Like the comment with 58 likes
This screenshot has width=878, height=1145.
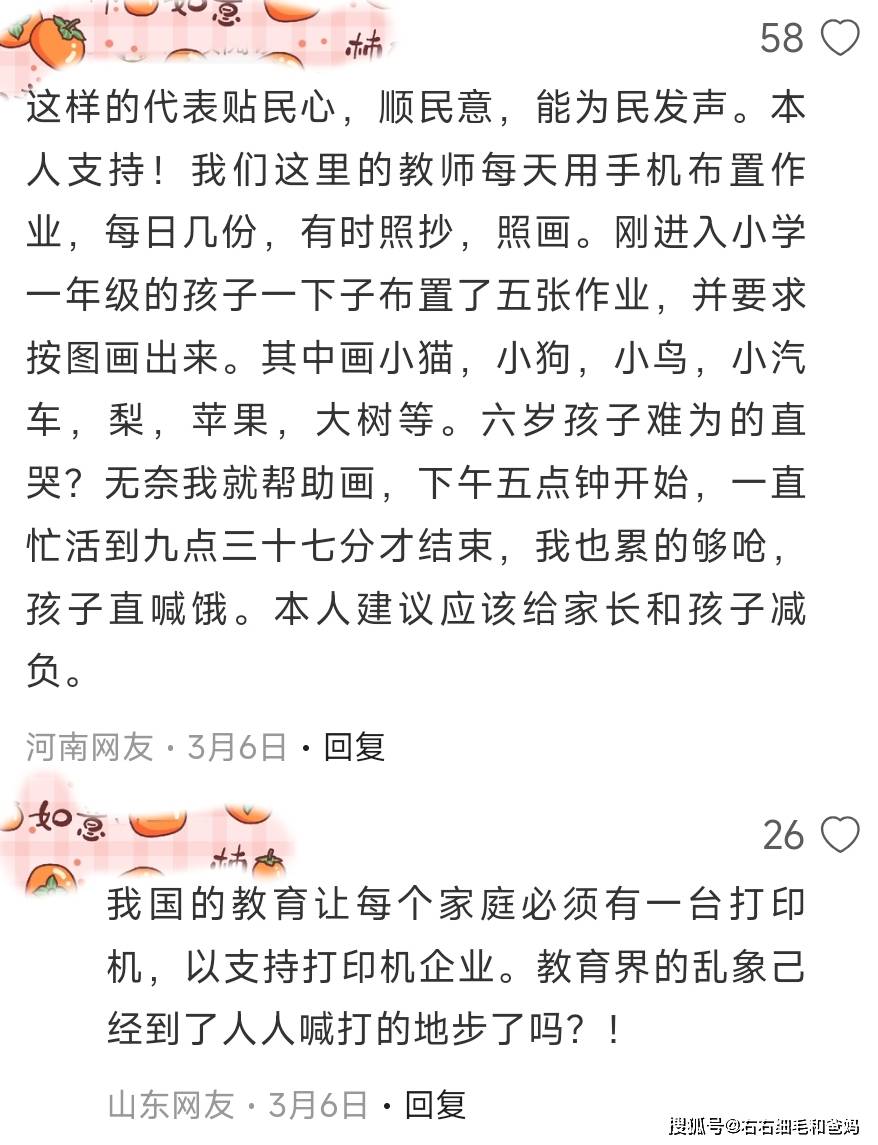pyautogui.click(x=839, y=38)
